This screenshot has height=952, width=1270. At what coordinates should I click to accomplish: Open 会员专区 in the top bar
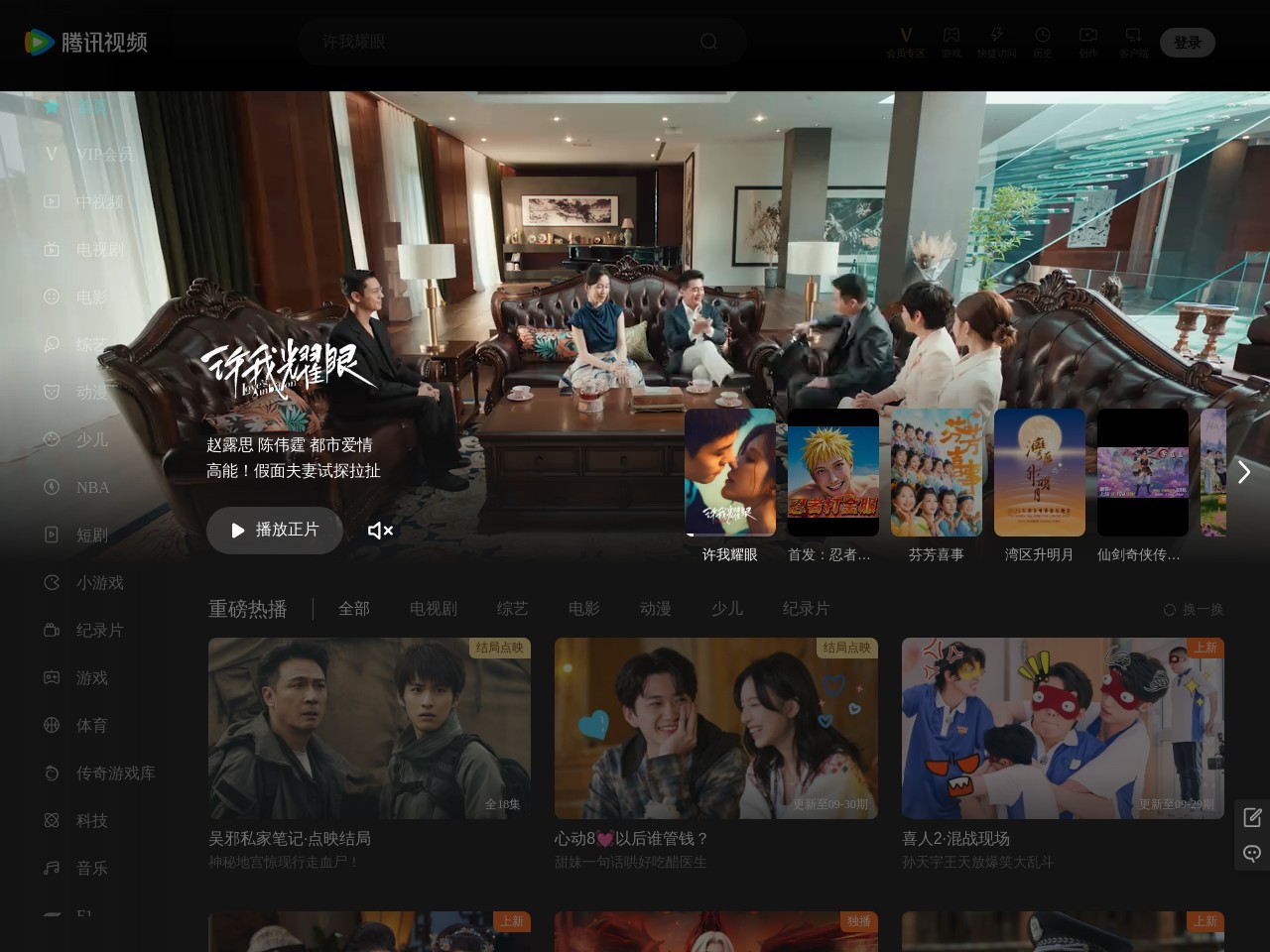tap(905, 42)
